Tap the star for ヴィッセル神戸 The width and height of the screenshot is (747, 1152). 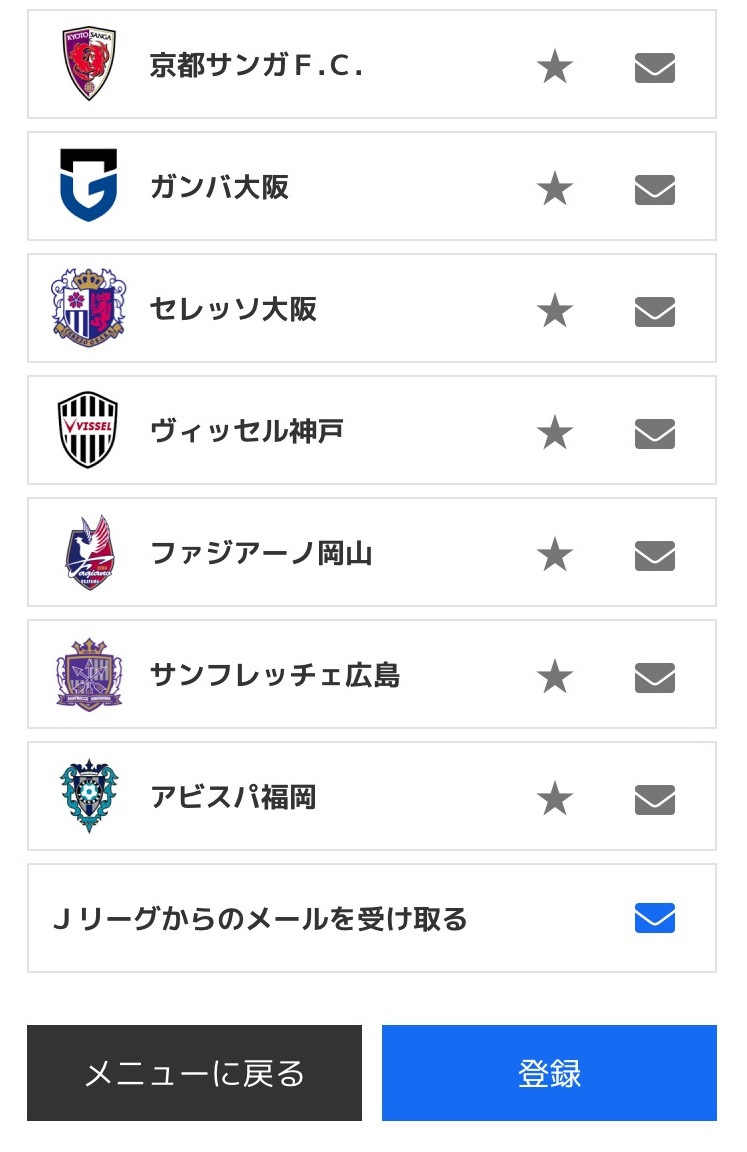(554, 433)
